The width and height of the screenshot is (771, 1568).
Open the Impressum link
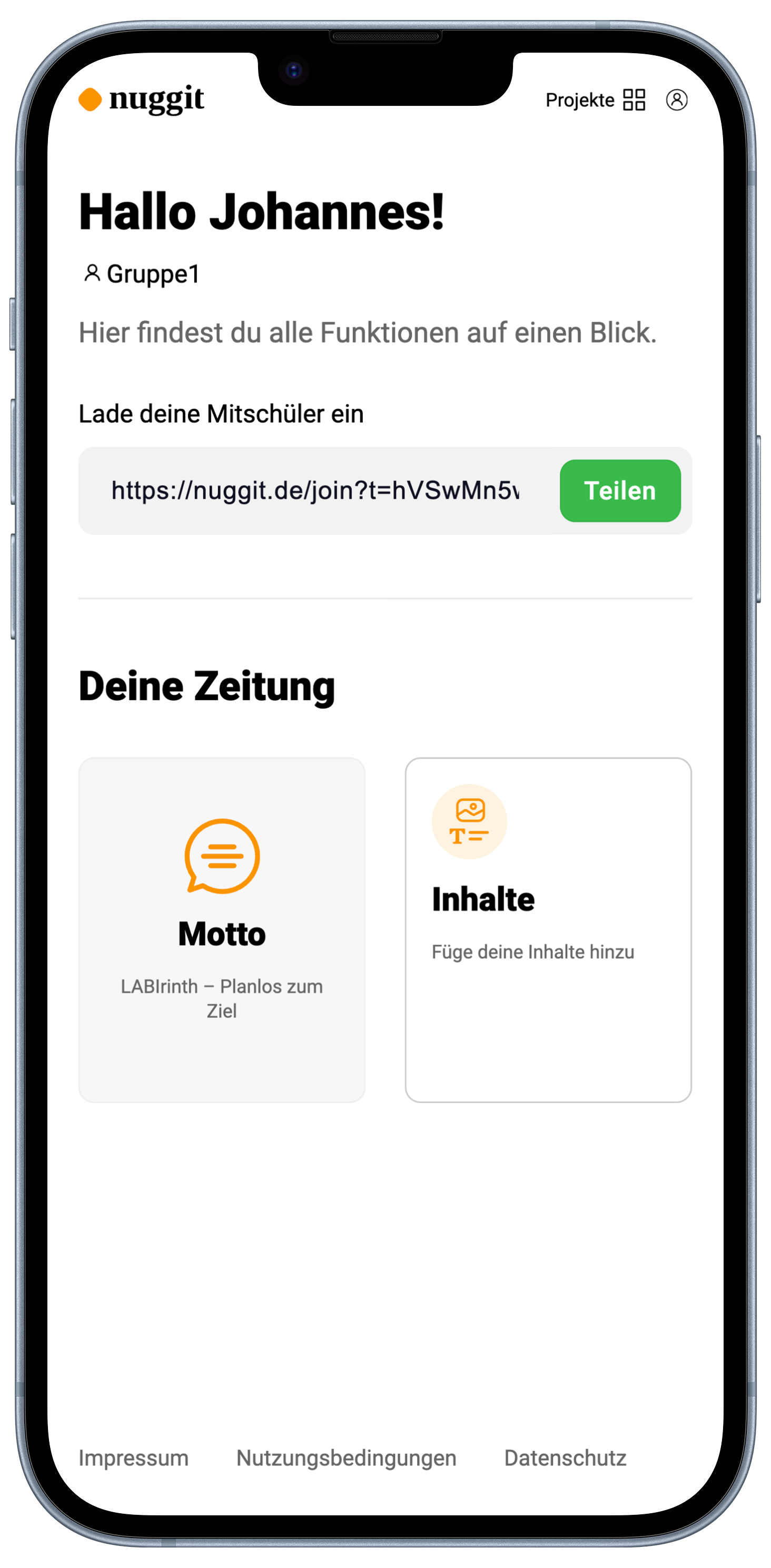point(133,1458)
